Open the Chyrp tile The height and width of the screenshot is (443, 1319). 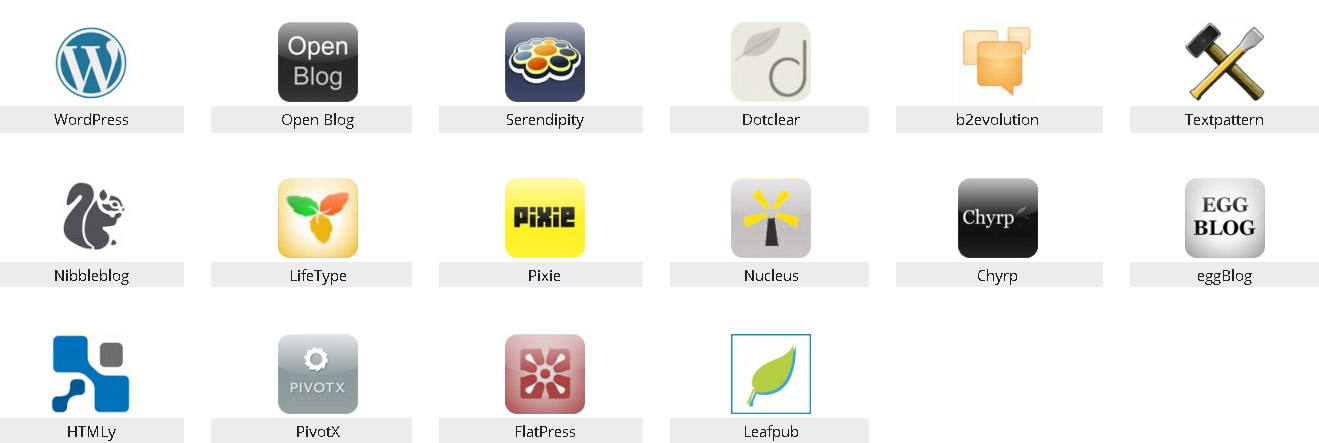click(997, 218)
